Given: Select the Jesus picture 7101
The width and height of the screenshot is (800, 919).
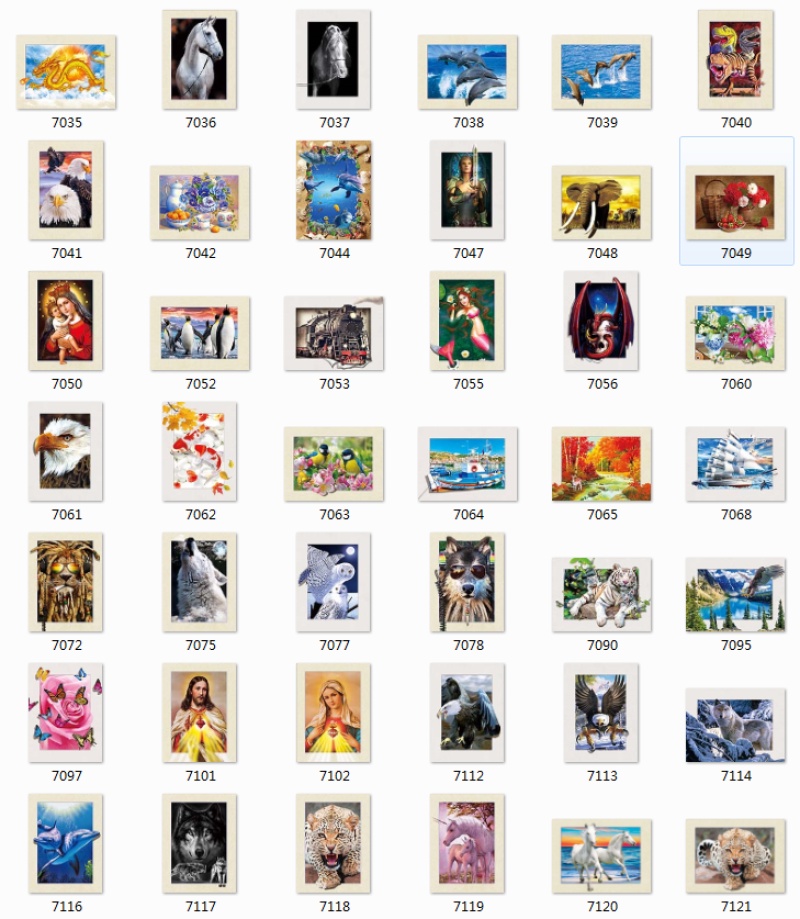Looking at the screenshot, I should point(200,713).
